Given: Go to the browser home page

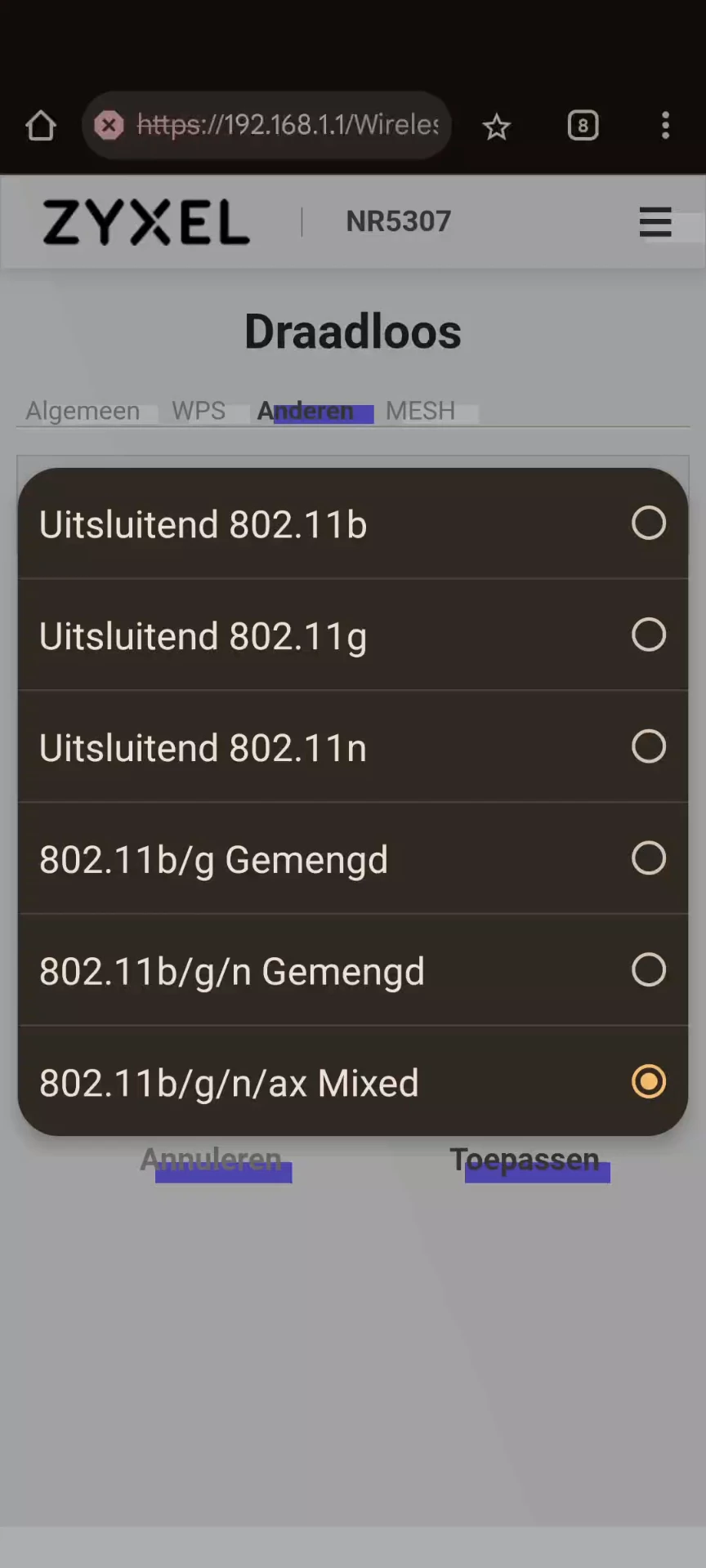Looking at the screenshot, I should 41,126.
